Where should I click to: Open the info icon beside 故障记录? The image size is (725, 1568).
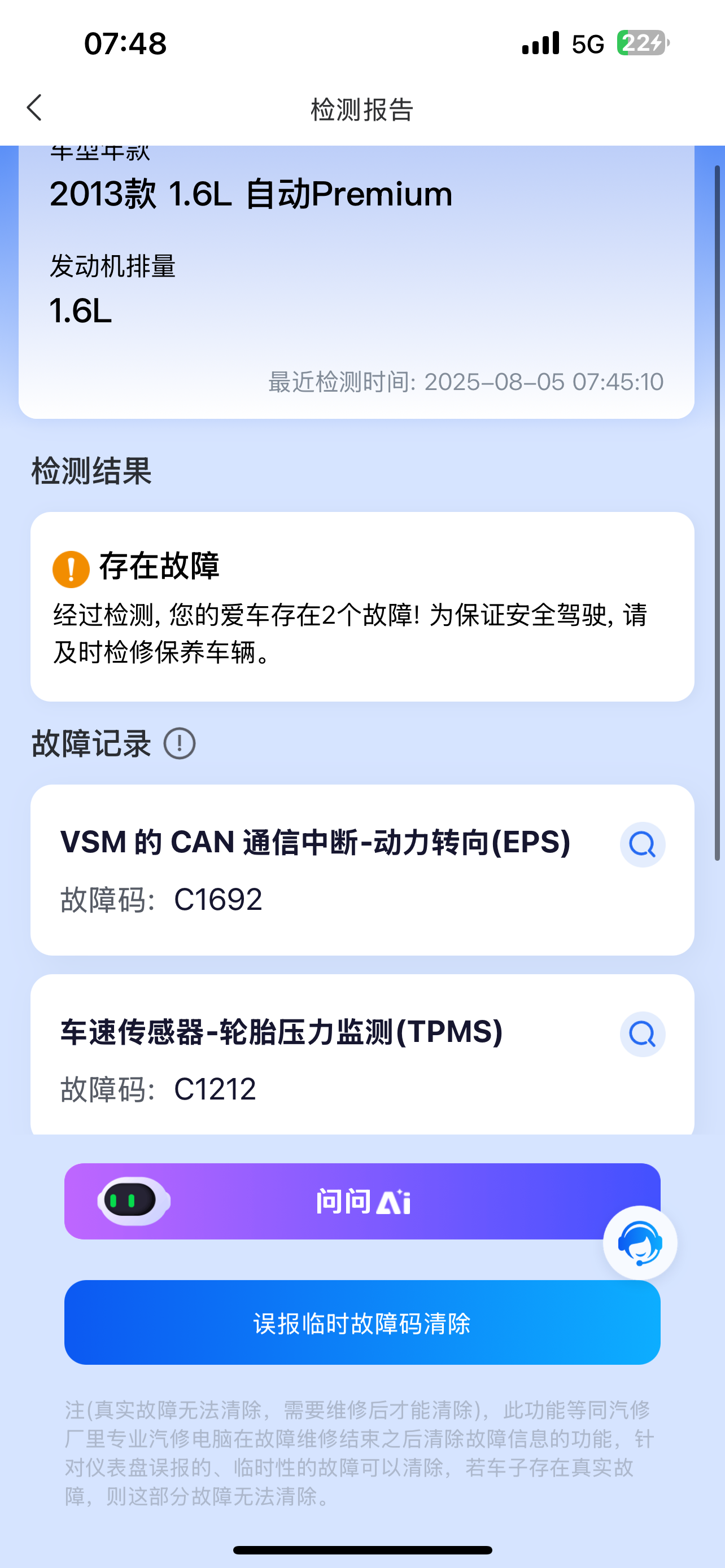pos(180,743)
